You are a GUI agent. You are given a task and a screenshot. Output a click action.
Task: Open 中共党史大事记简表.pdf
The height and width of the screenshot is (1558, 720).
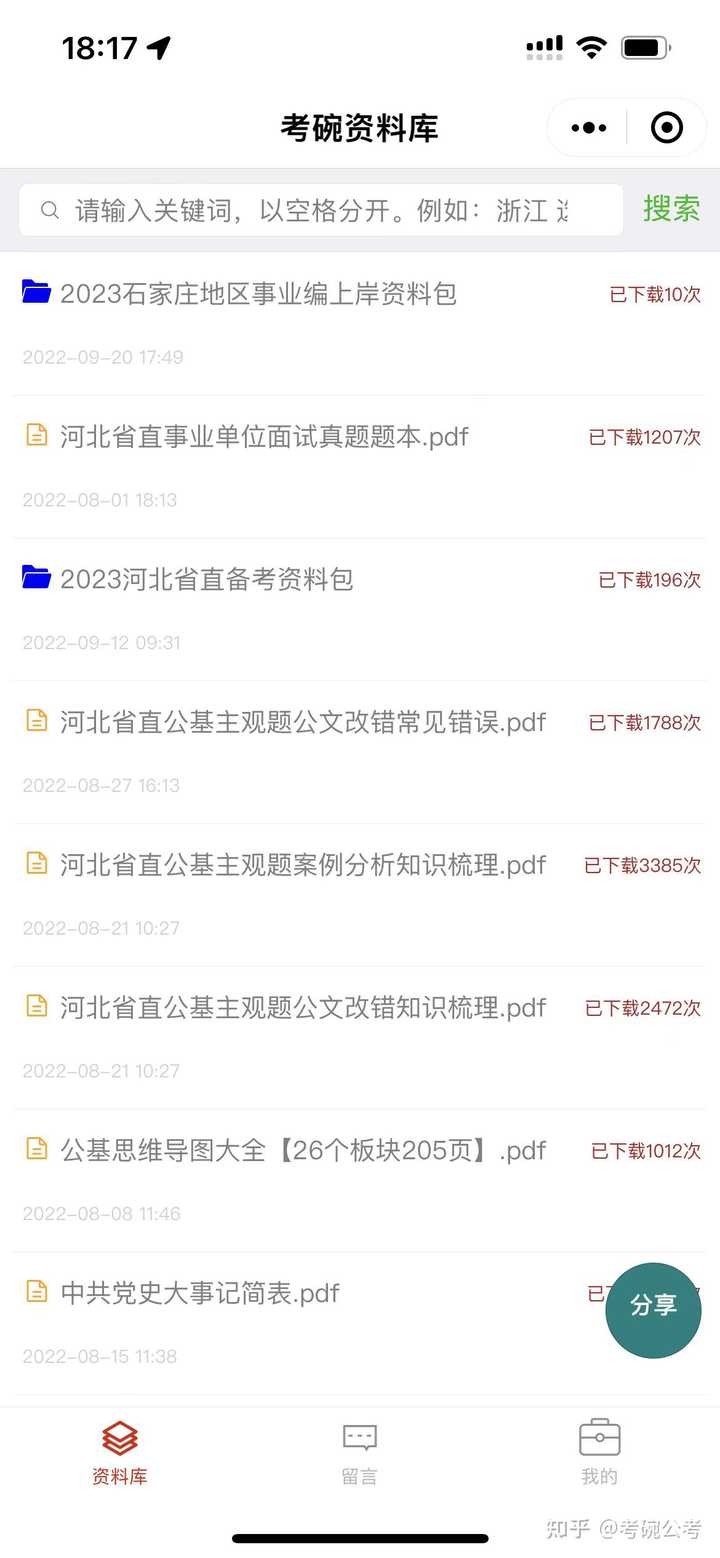pos(200,1293)
